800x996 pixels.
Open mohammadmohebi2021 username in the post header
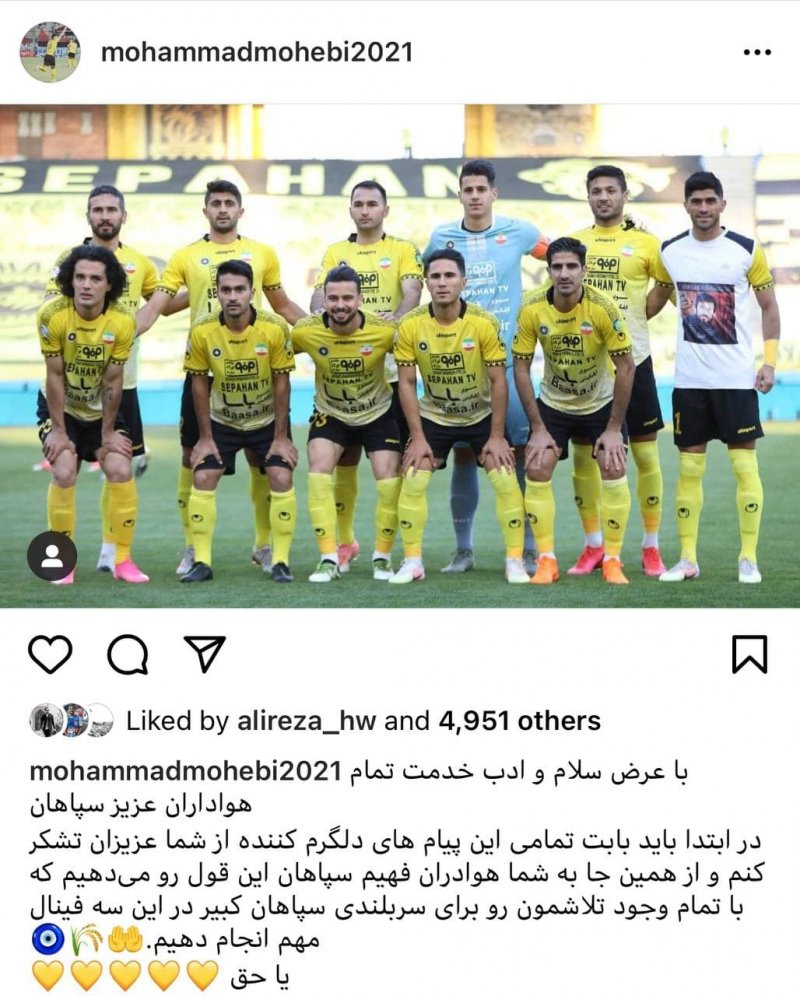coord(256,52)
